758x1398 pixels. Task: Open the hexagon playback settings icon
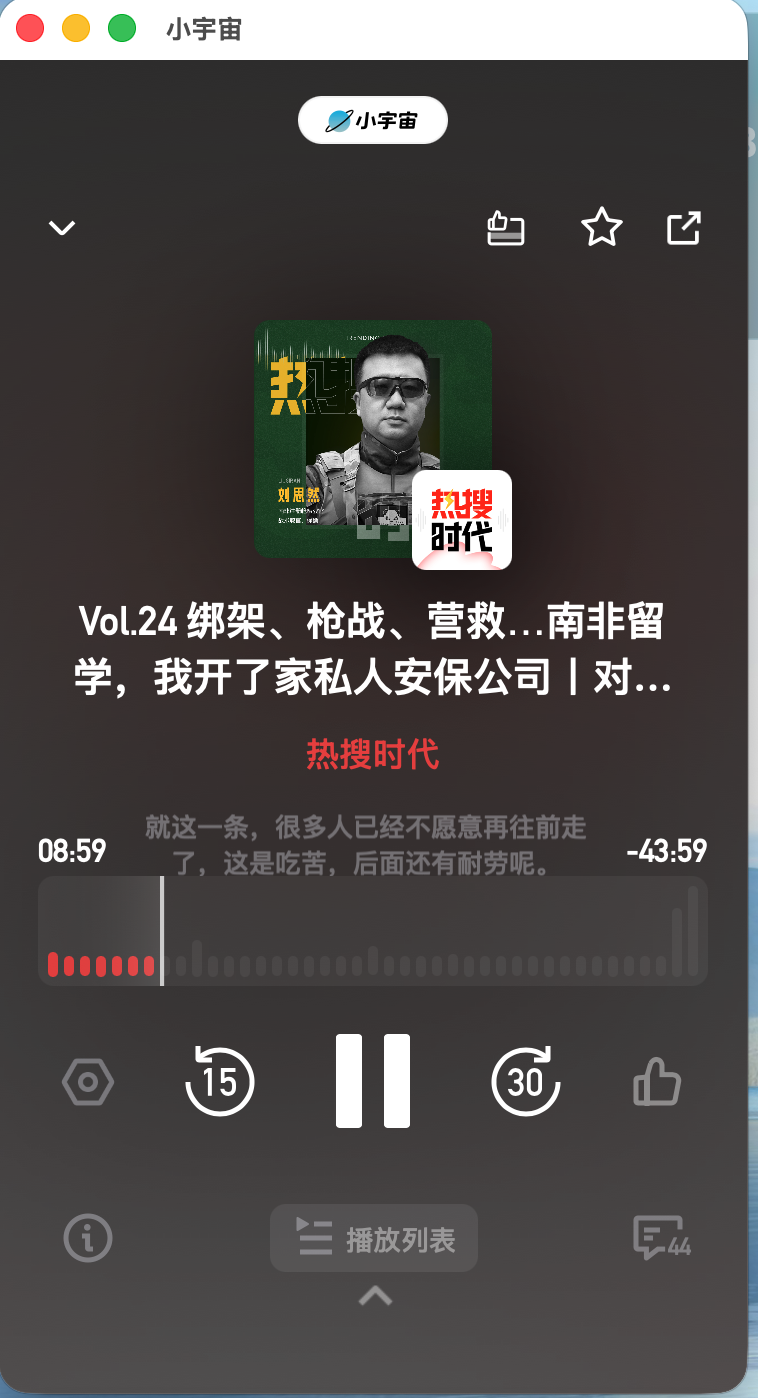click(88, 1083)
